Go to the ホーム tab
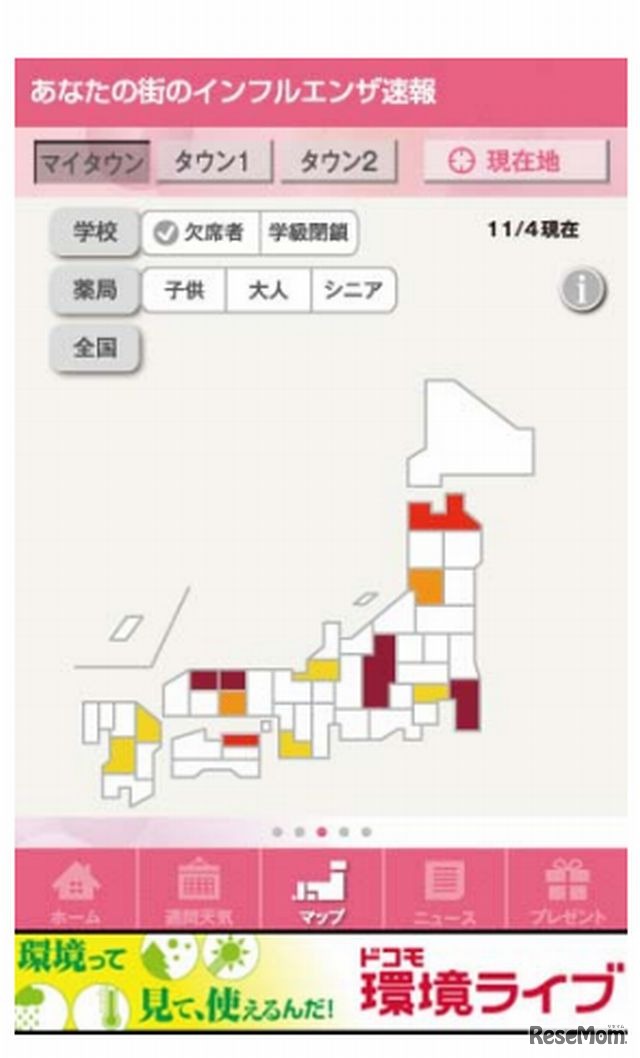This screenshot has width=640, height=1058. [x=76, y=889]
